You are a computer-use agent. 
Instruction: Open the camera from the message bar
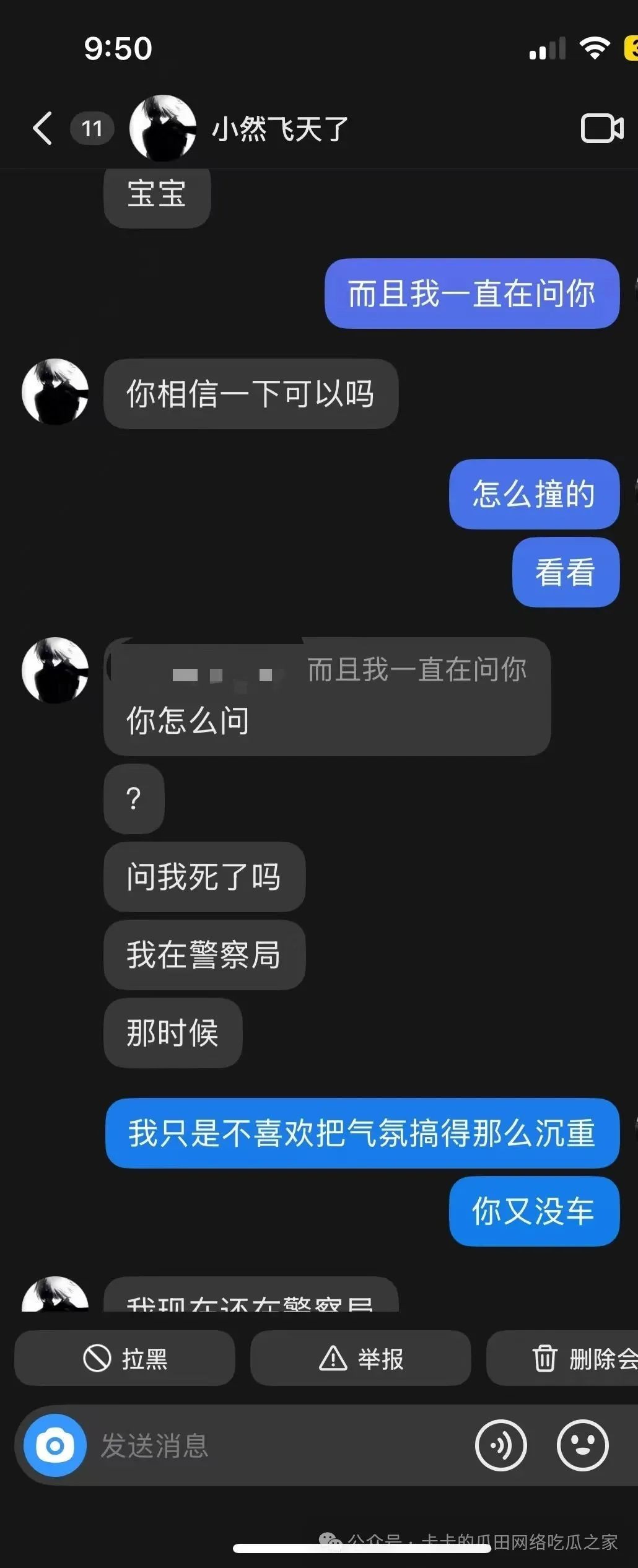pos(55,1445)
